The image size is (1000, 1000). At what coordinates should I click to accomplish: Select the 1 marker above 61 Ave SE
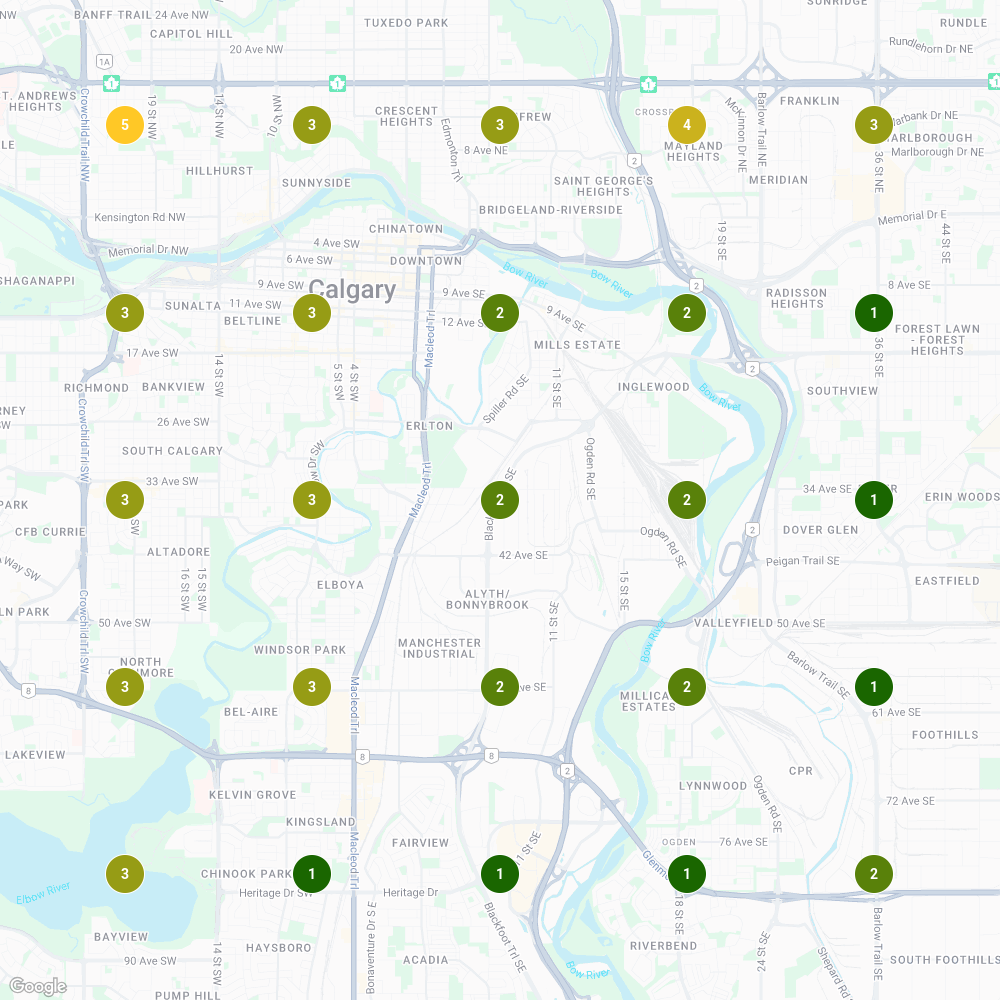coord(874,687)
